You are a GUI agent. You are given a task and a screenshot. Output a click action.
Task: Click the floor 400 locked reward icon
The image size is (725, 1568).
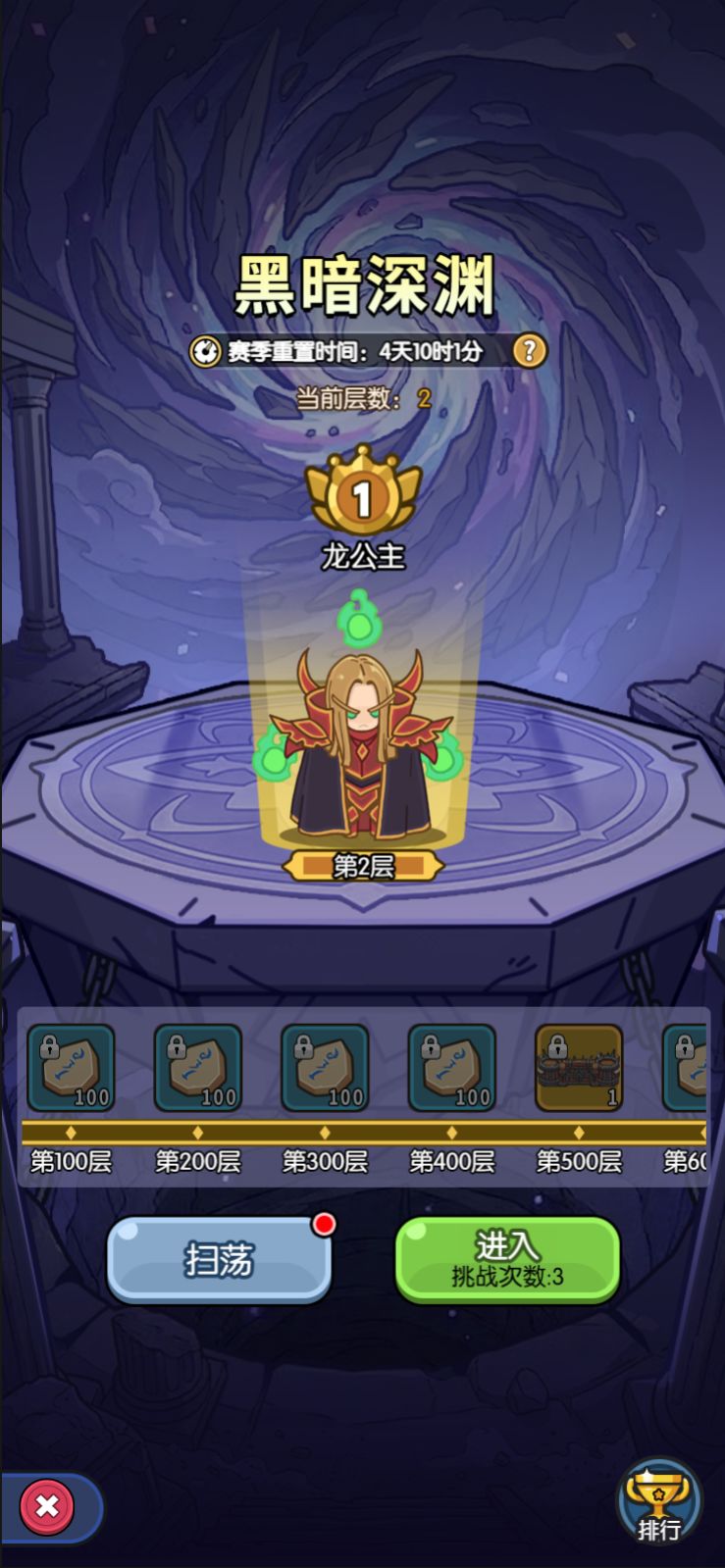click(x=450, y=1069)
